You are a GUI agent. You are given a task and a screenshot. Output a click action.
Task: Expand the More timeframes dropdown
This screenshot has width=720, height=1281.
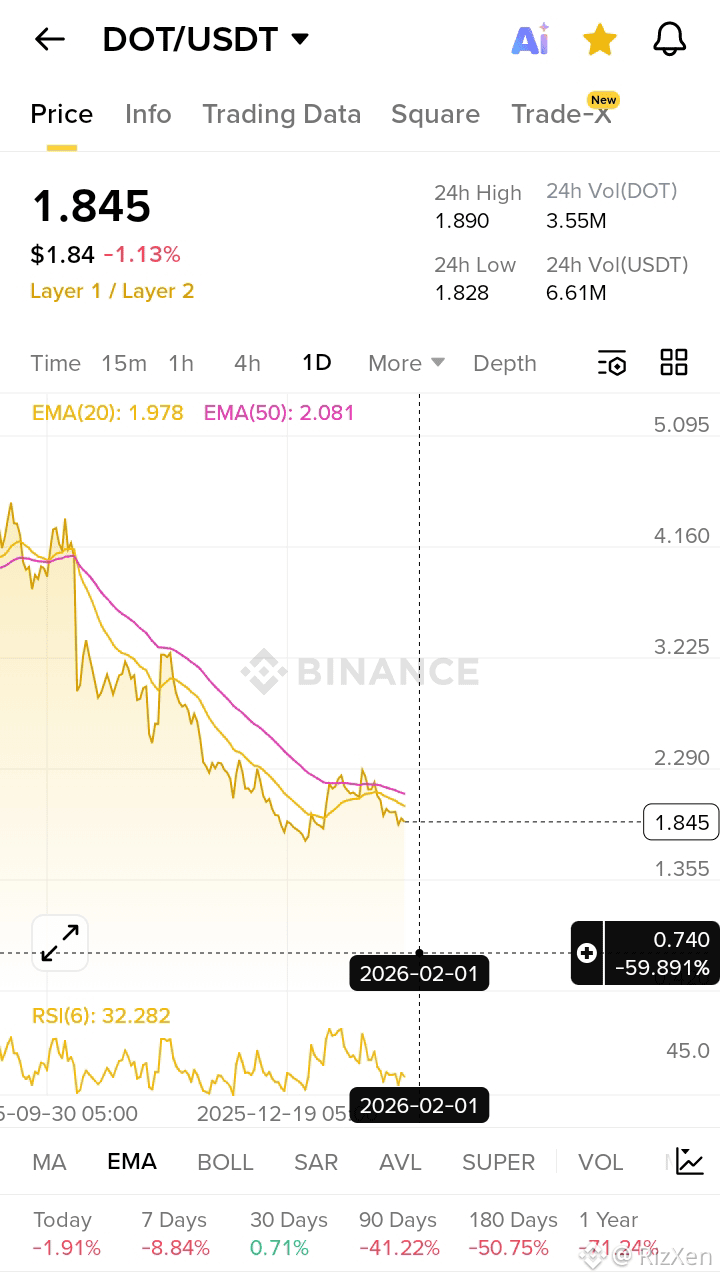(x=405, y=363)
